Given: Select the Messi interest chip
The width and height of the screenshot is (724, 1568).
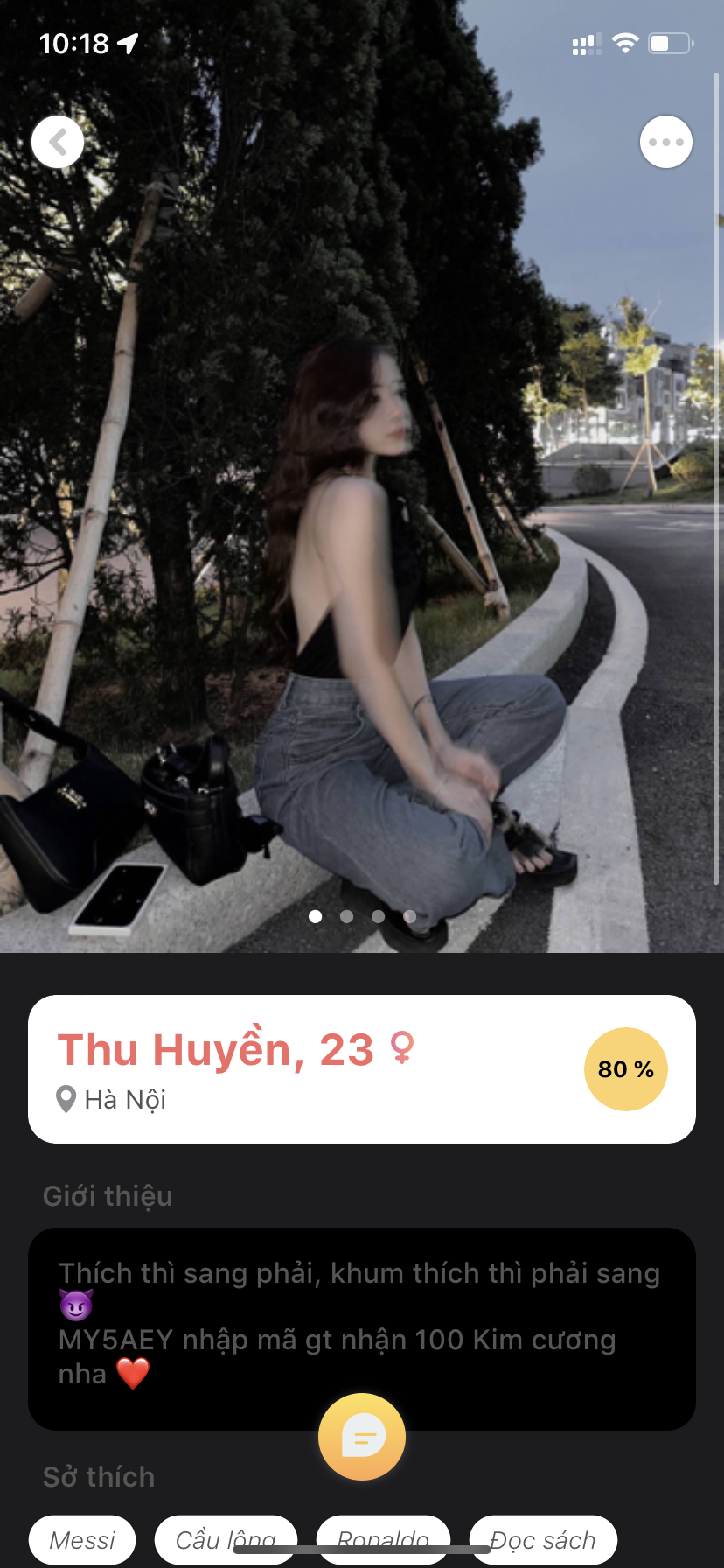Looking at the screenshot, I should 82,1540.
